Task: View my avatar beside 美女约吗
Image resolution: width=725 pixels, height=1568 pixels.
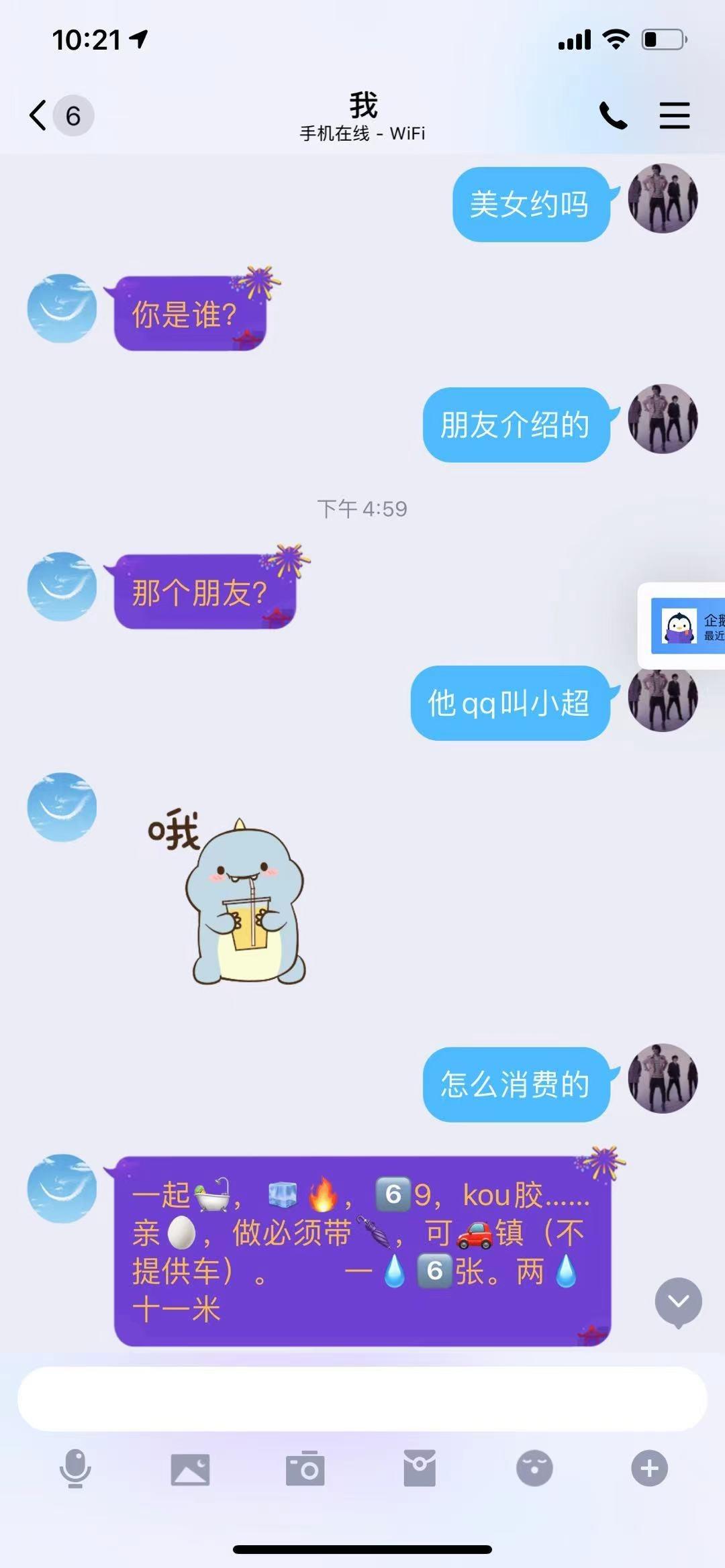Action: [663, 199]
